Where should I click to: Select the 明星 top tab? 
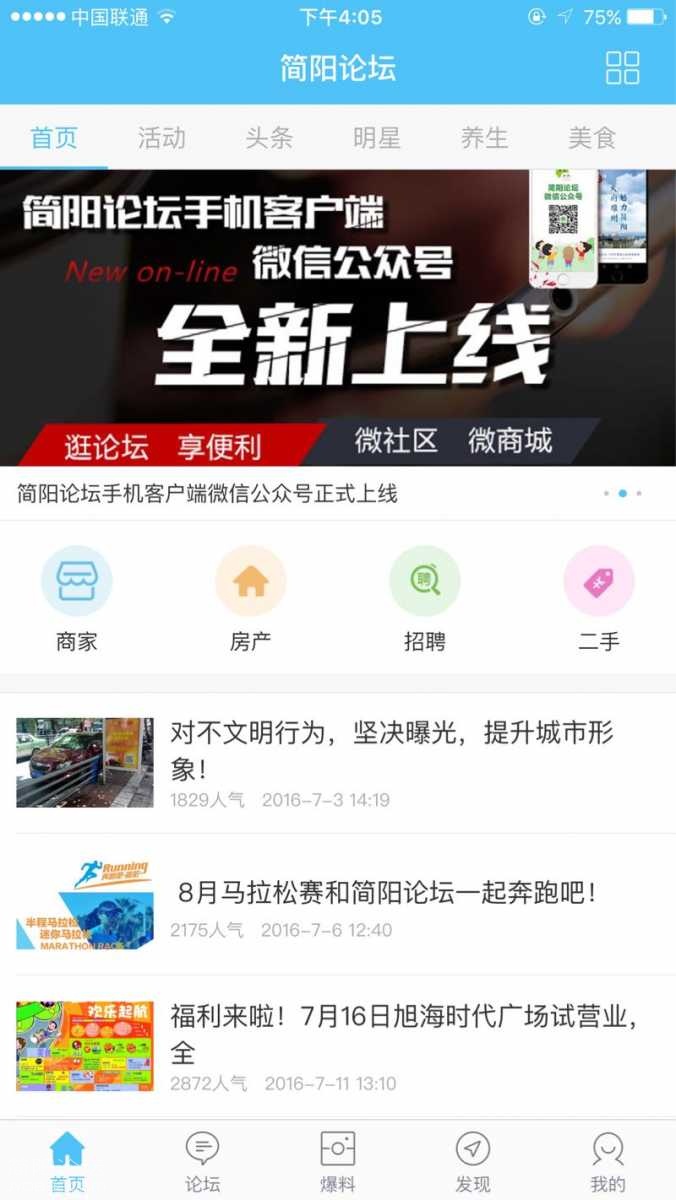point(377,138)
